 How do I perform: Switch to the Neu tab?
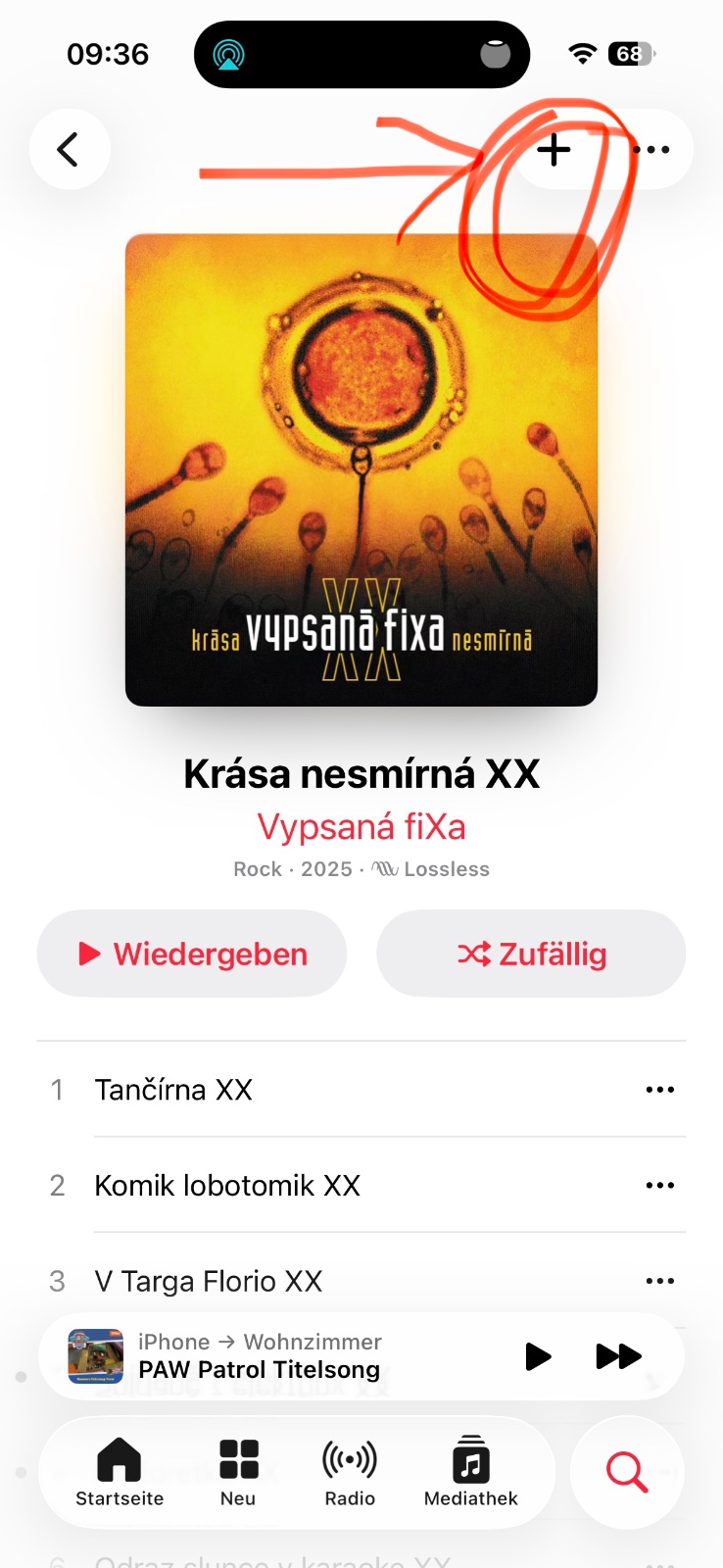(238, 1472)
